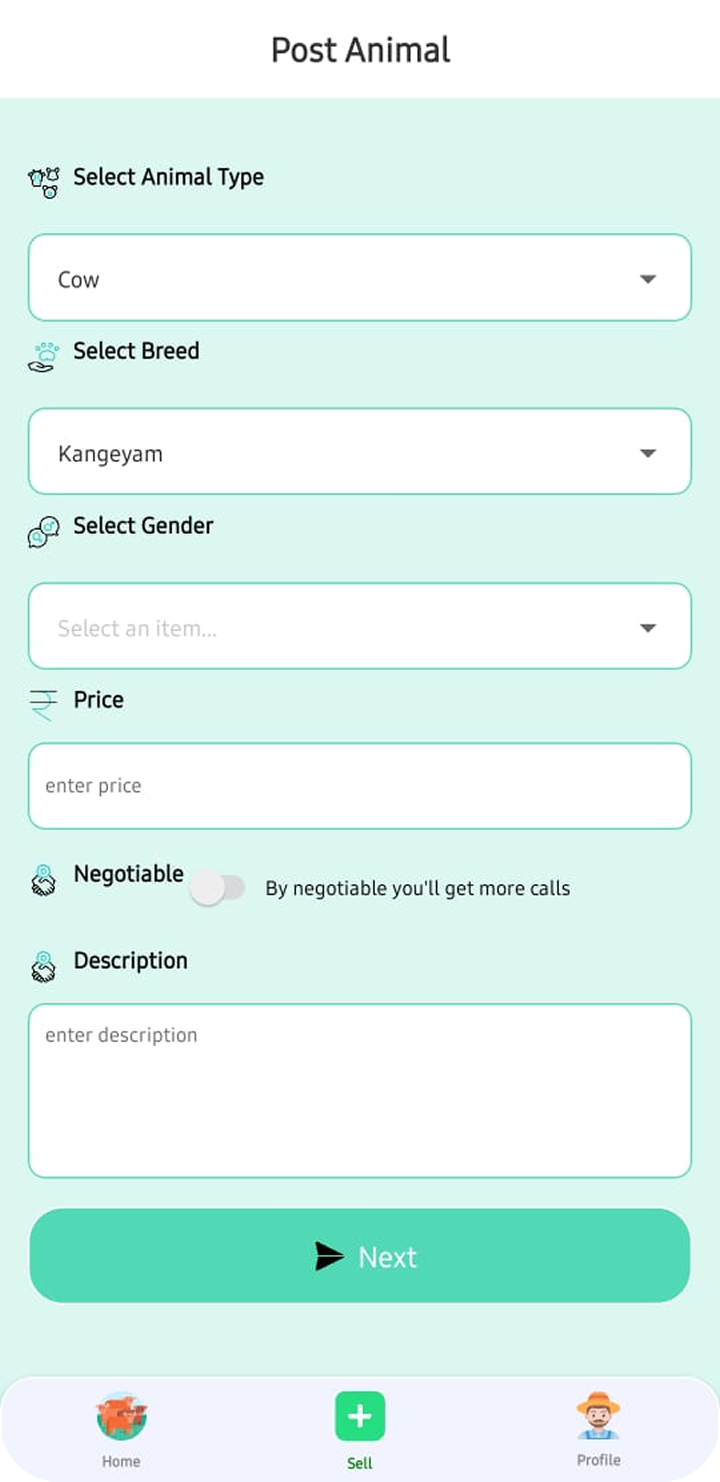Go to the Home tab
This screenshot has width=720, height=1482.
click(121, 1430)
